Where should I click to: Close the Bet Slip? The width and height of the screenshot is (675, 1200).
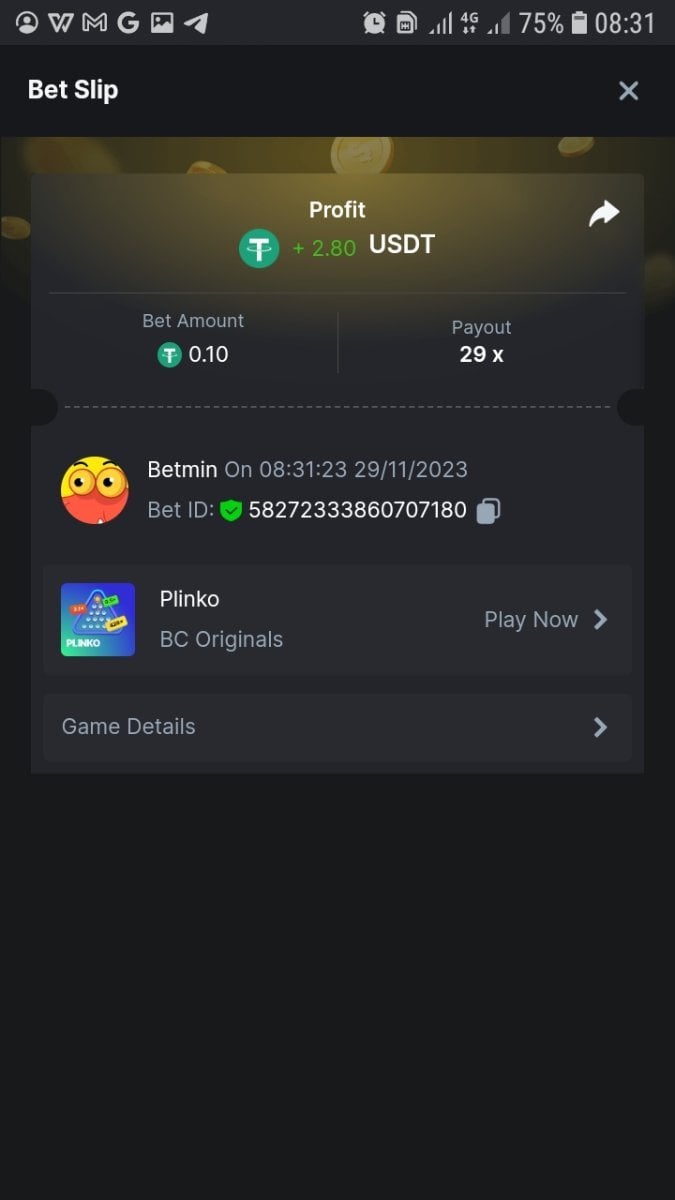tap(628, 91)
